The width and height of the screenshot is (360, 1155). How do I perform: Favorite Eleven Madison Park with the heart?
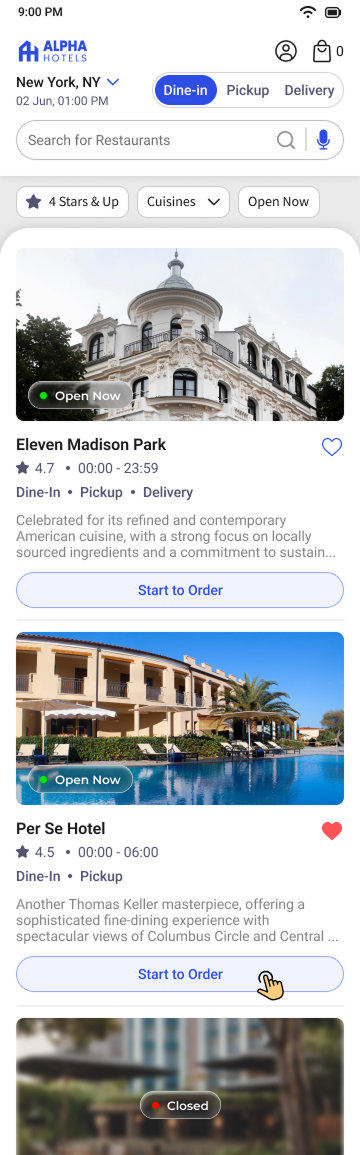pos(332,447)
